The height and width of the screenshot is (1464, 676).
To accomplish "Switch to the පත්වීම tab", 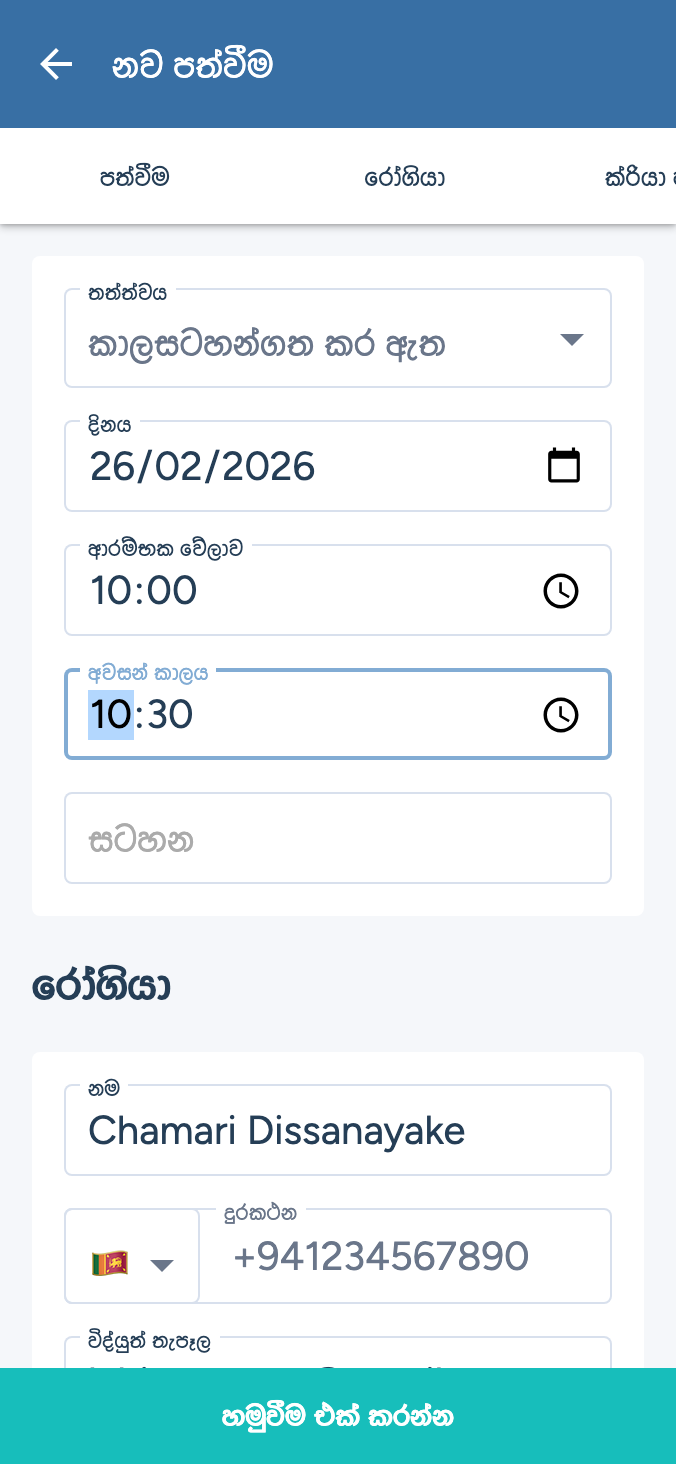I will (134, 178).
